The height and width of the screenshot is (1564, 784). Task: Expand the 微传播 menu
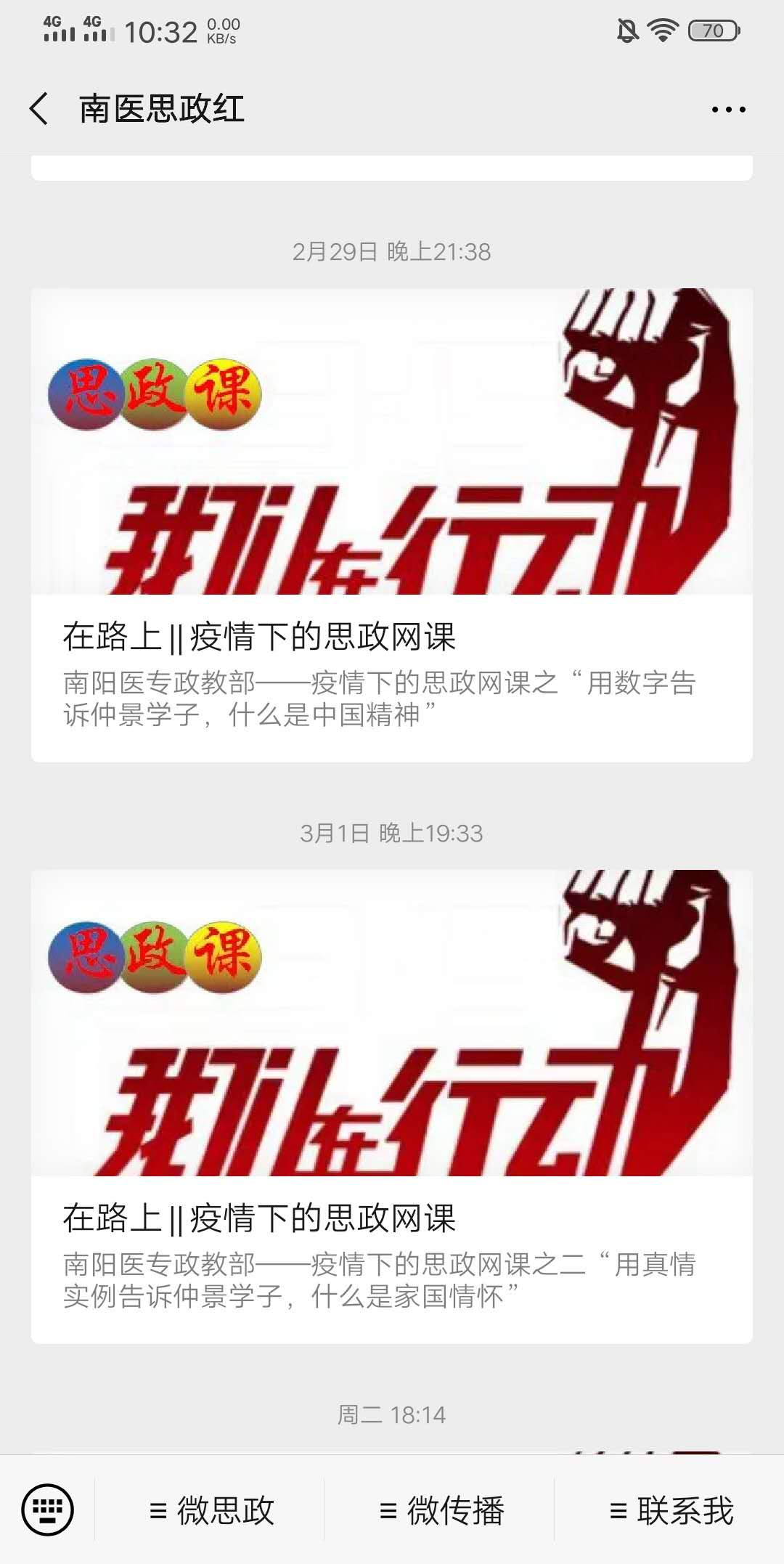[441, 1511]
